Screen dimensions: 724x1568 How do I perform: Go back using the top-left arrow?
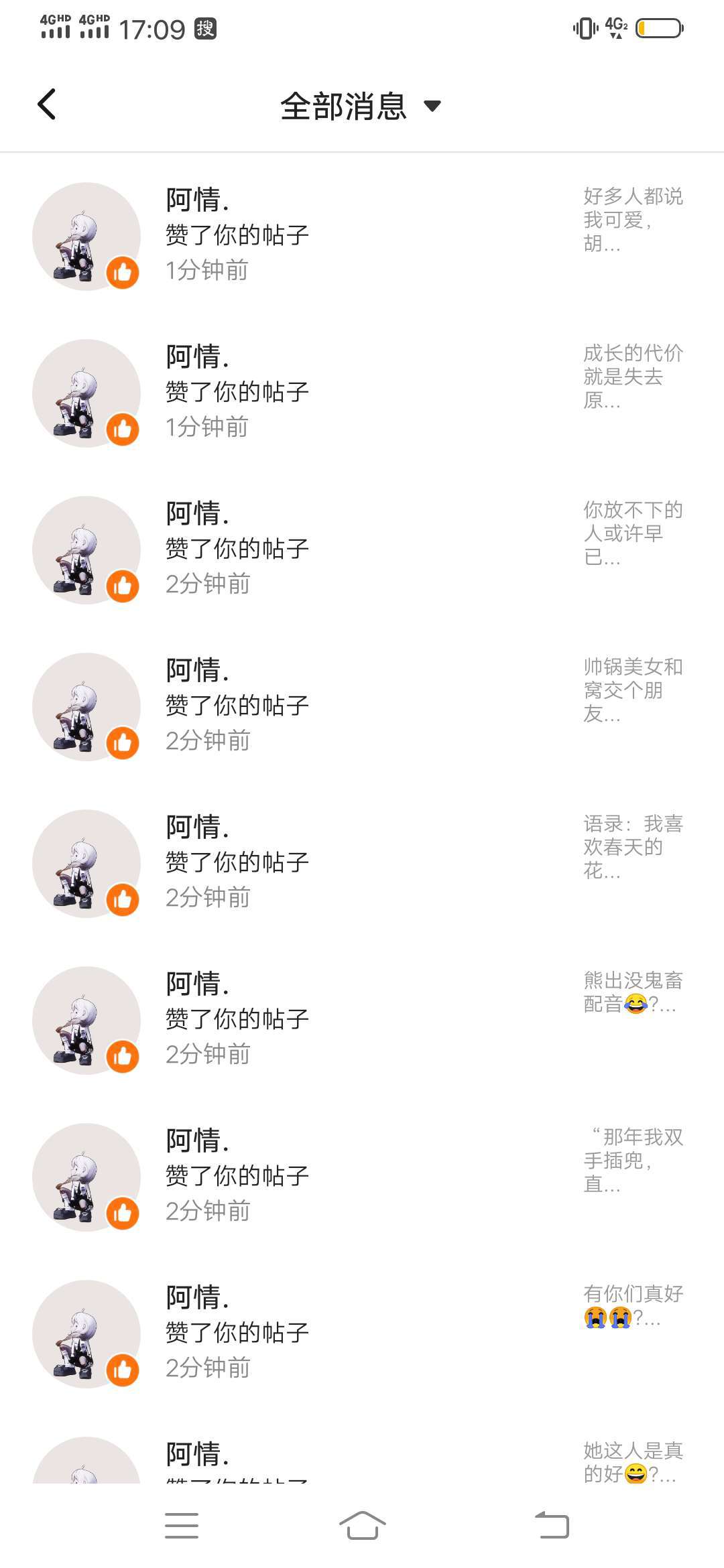47,105
